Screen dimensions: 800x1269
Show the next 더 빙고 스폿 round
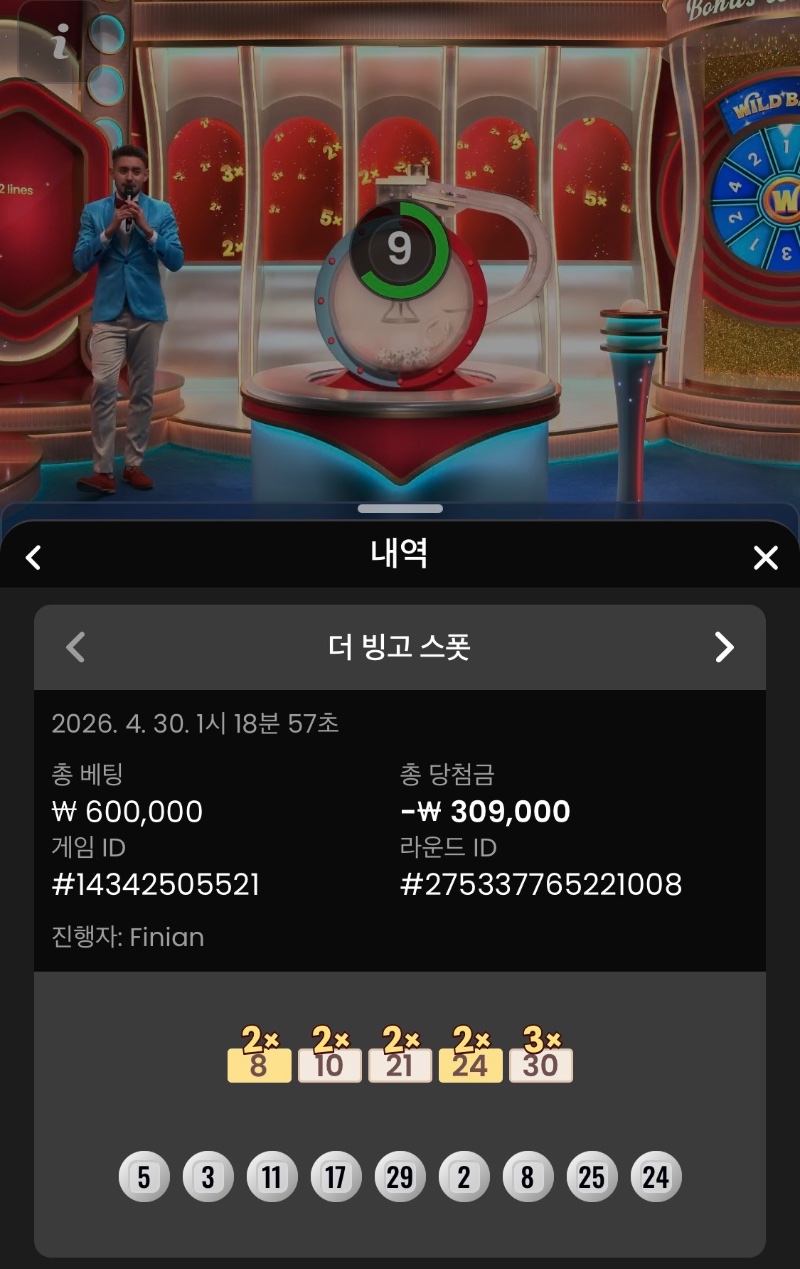click(x=724, y=647)
